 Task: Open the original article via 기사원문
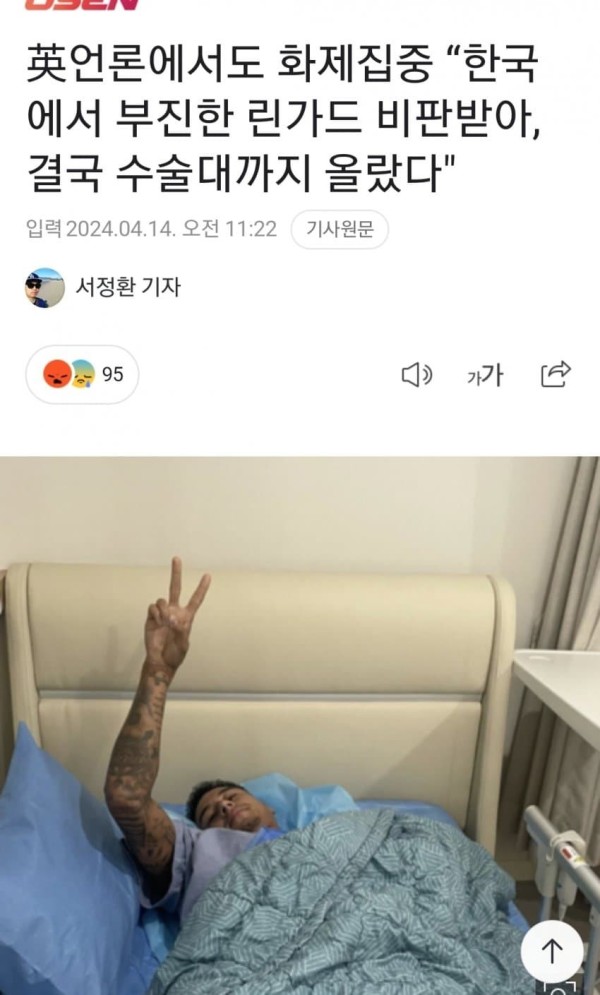339,230
